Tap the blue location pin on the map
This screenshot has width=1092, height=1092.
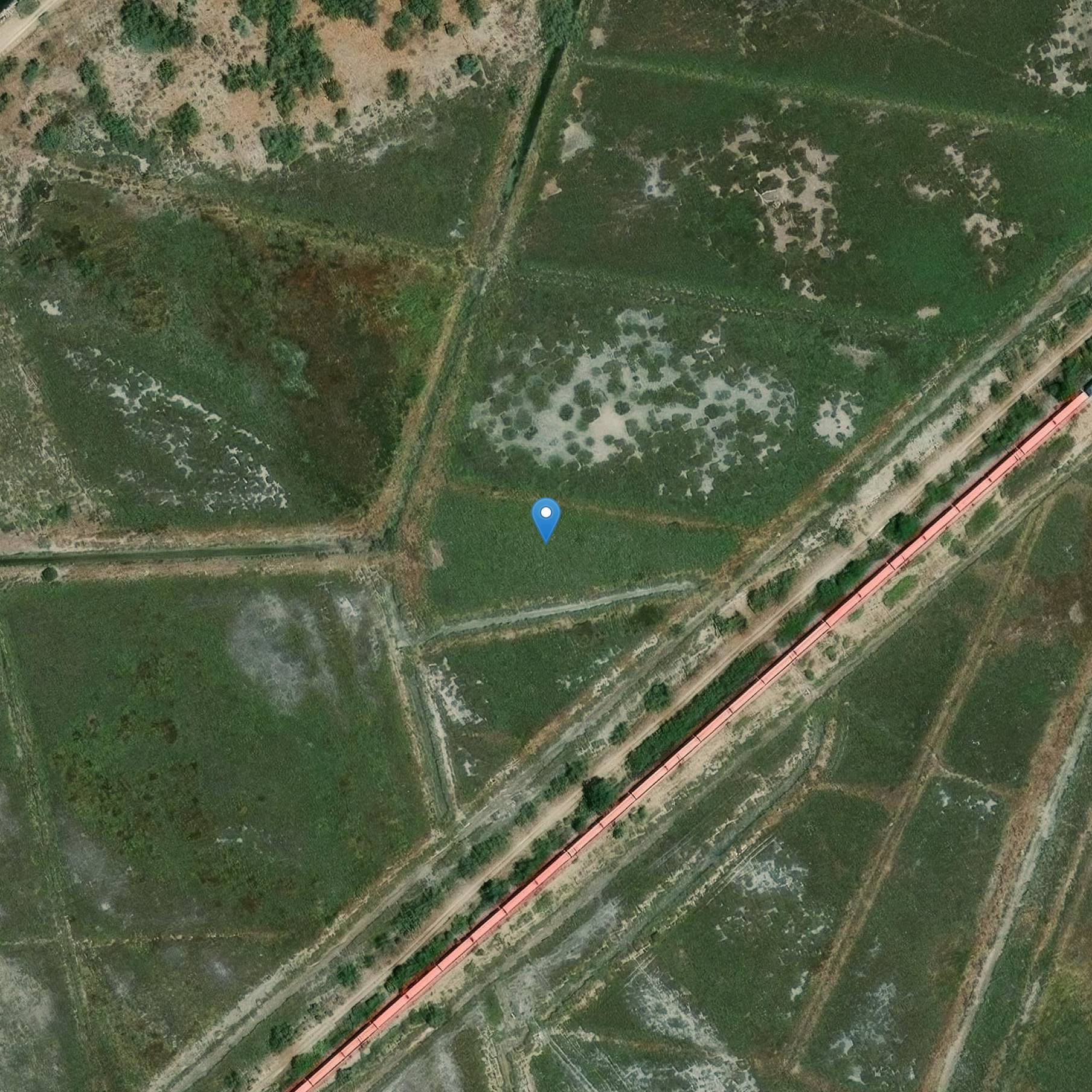546,518
